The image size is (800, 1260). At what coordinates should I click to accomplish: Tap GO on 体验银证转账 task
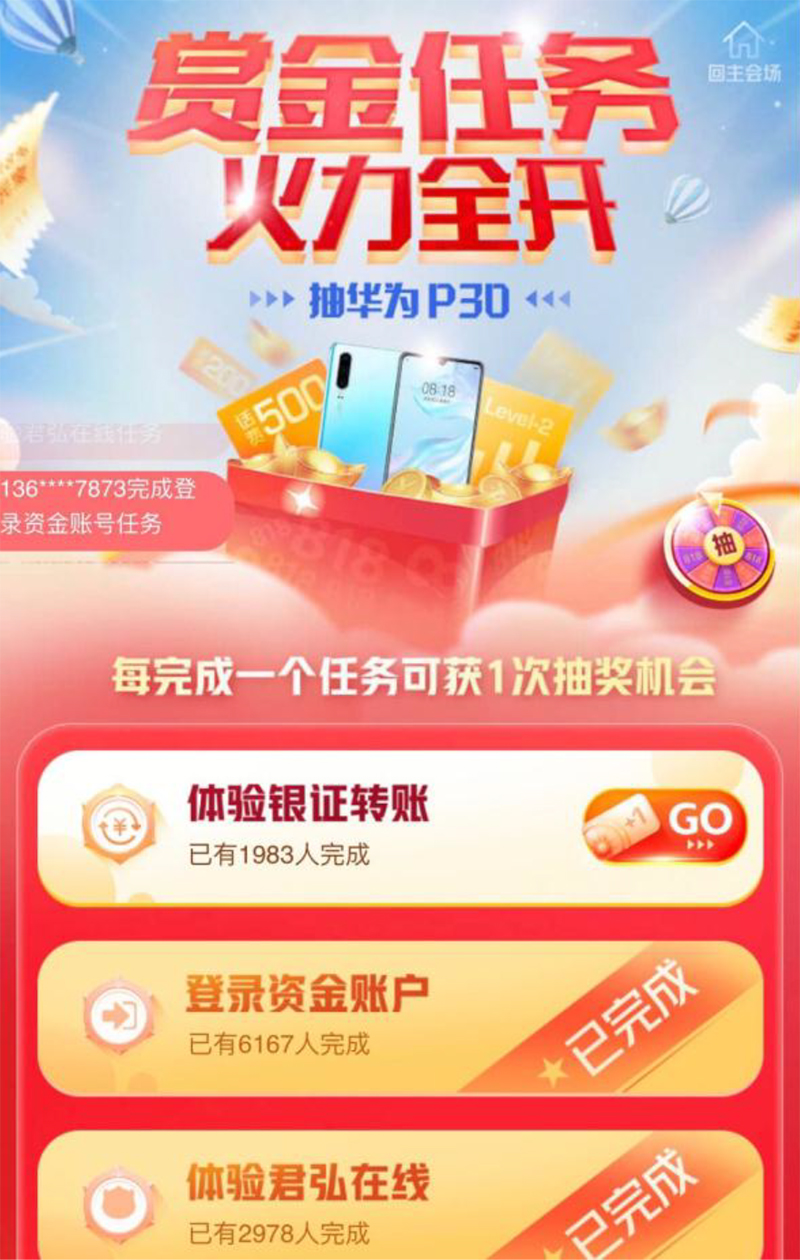[665, 825]
